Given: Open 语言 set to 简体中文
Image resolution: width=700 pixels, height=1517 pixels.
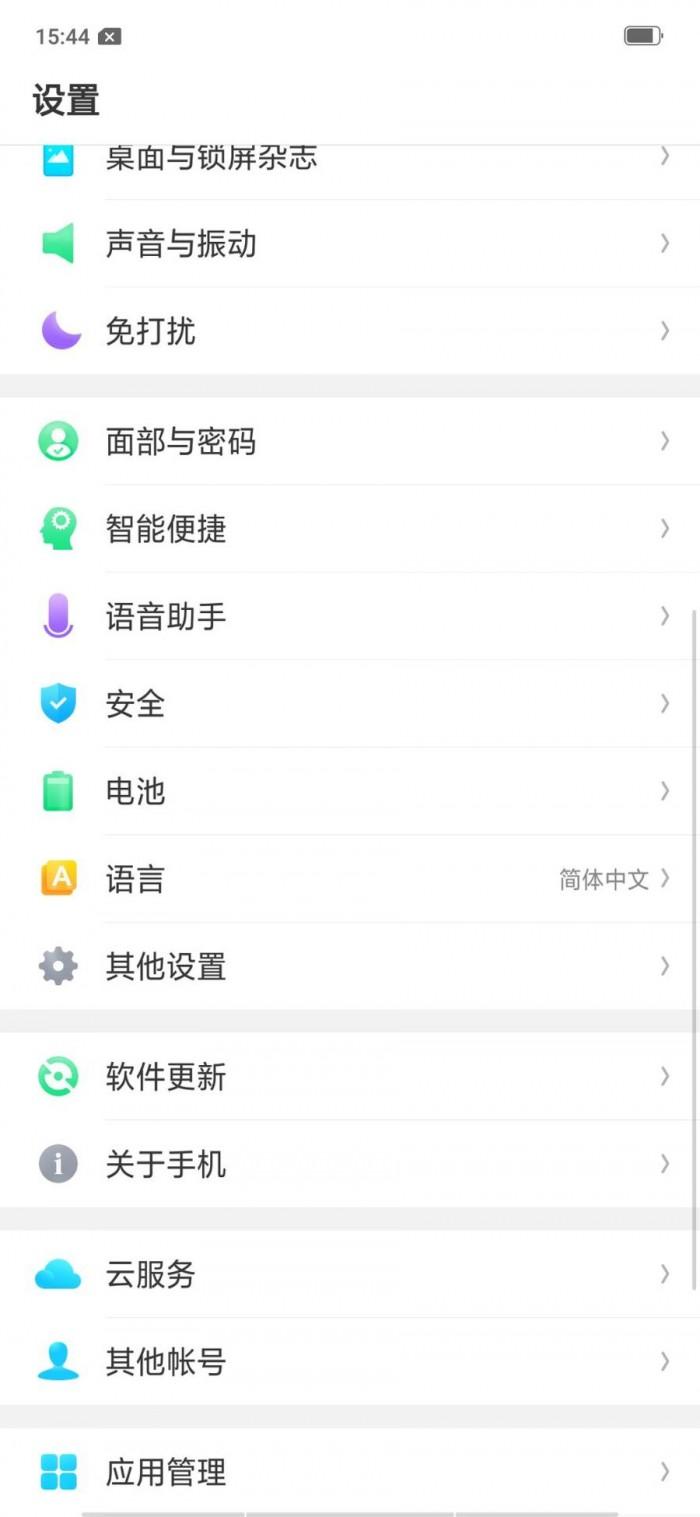Looking at the screenshot, I should pyautogui.click(x=350, y=879).
